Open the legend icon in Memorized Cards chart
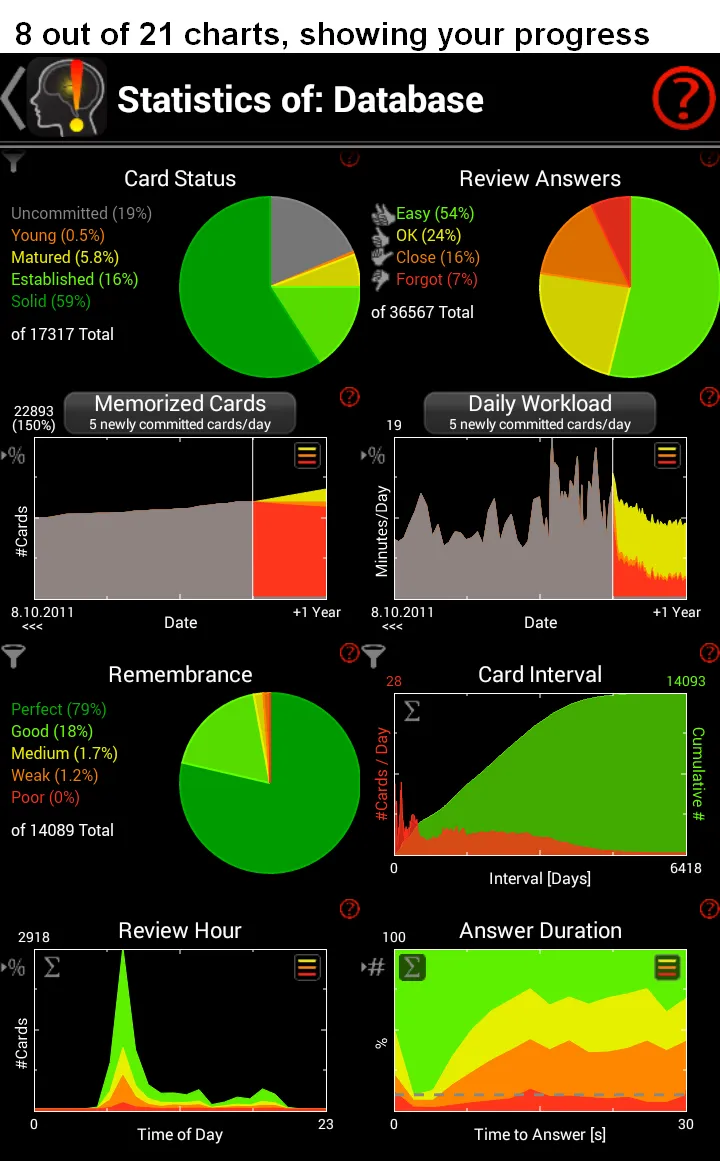The height and width of the screenshot is (1161, 720). click(307, 455)
